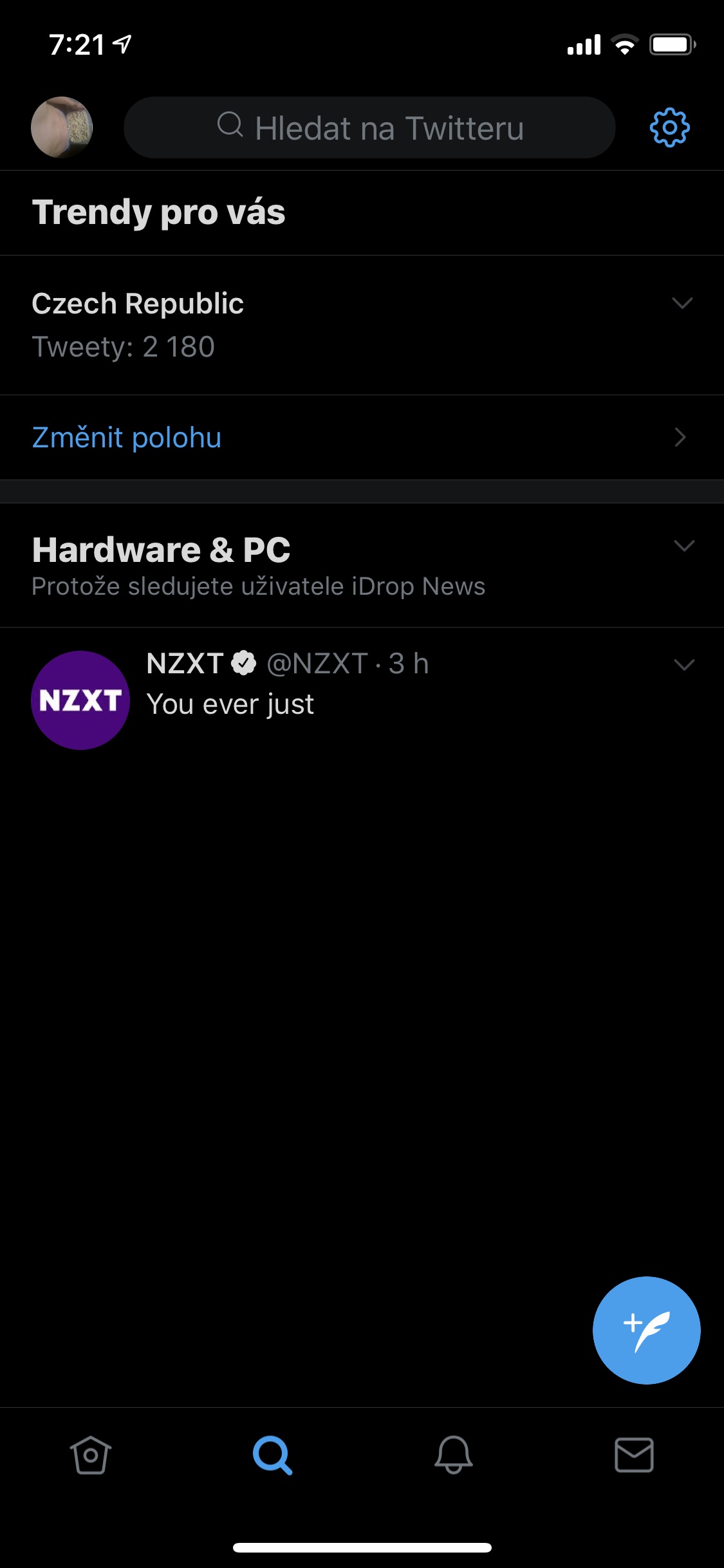Expand chevron next to Czech Republic trend
Viewport: 724px width, 1568px height.
click(682, 303)
